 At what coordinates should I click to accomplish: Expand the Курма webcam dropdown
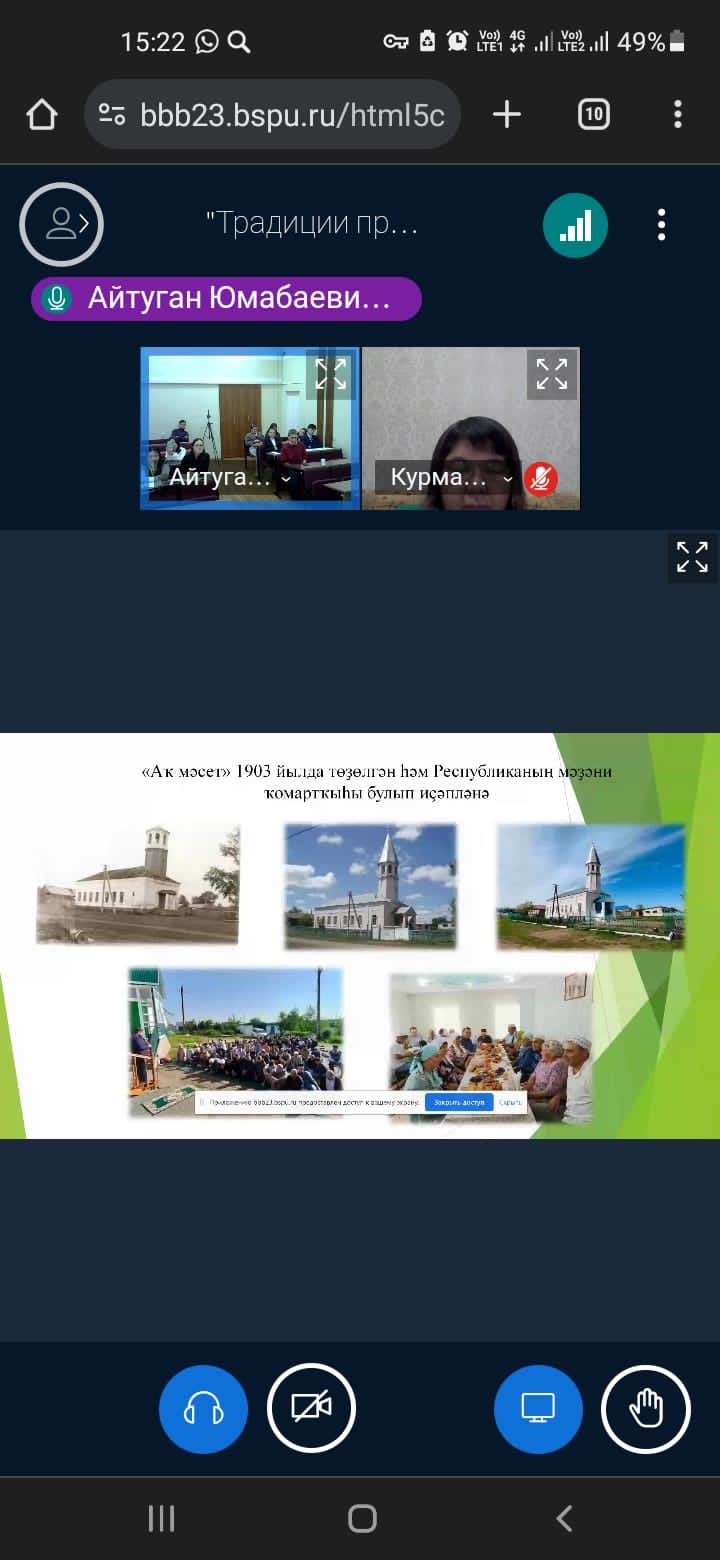507,479
